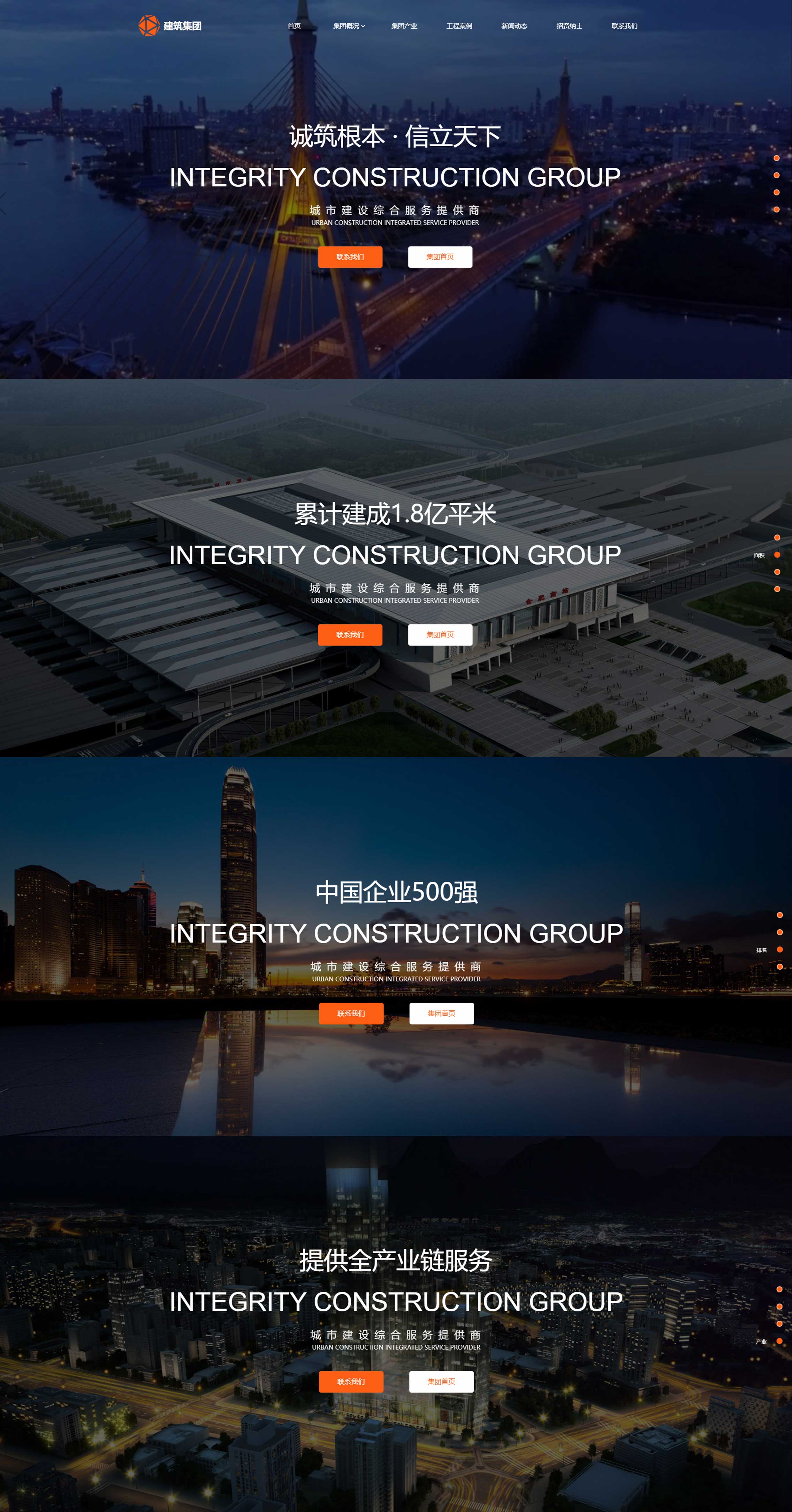Tap 联系我们 button under 提供全产业链服务

pyautogui.click(x=351, y=1381)
